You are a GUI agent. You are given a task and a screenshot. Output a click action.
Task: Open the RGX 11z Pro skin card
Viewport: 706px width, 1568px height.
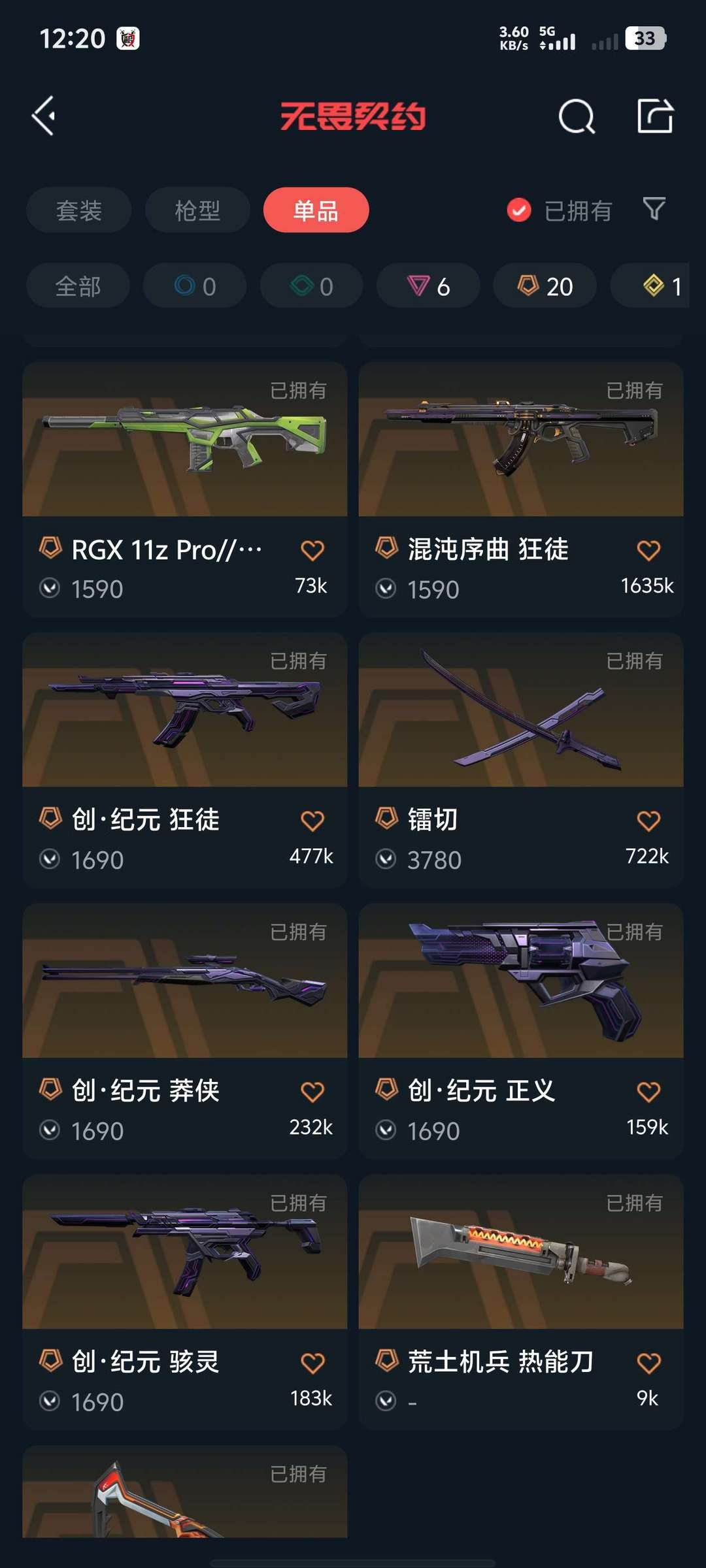pos(185,489)
